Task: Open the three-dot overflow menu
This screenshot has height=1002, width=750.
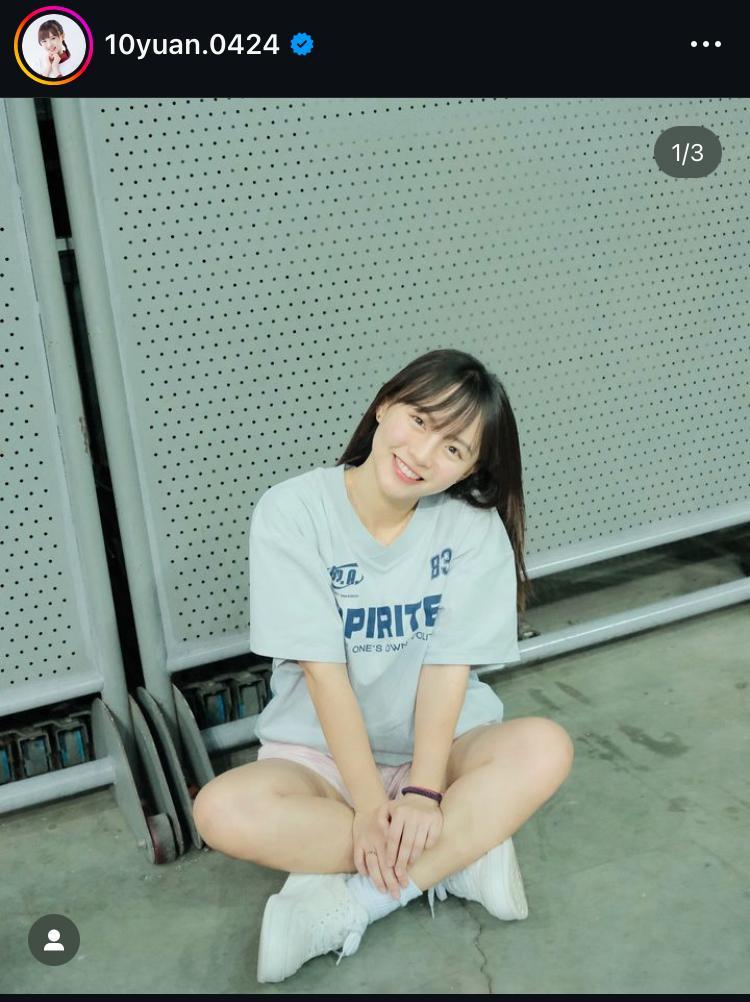Action: [x=706, y=44]
